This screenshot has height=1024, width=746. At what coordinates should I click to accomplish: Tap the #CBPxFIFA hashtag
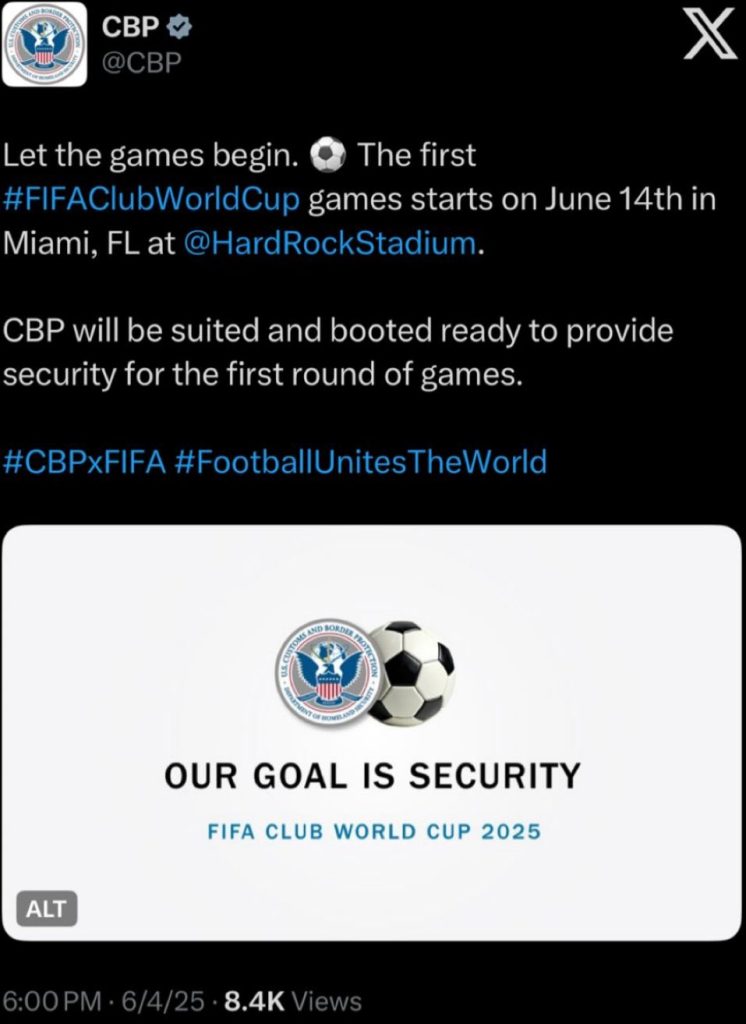click(x=84, y=461)
